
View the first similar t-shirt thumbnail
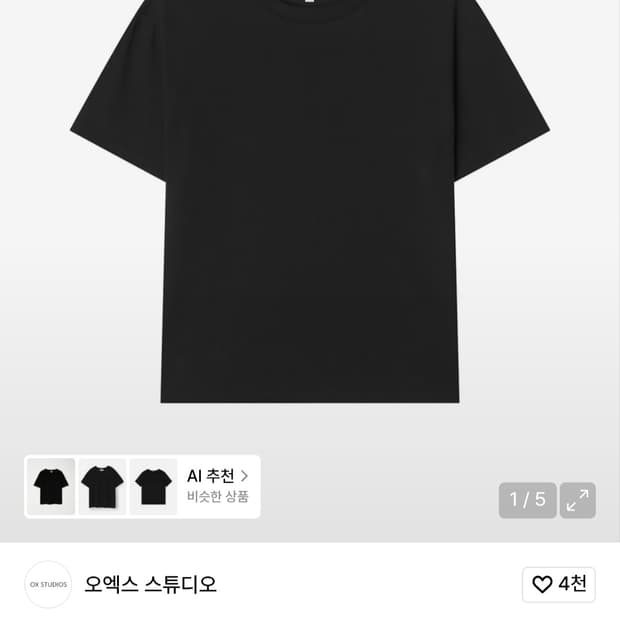(x=51, y=487)
